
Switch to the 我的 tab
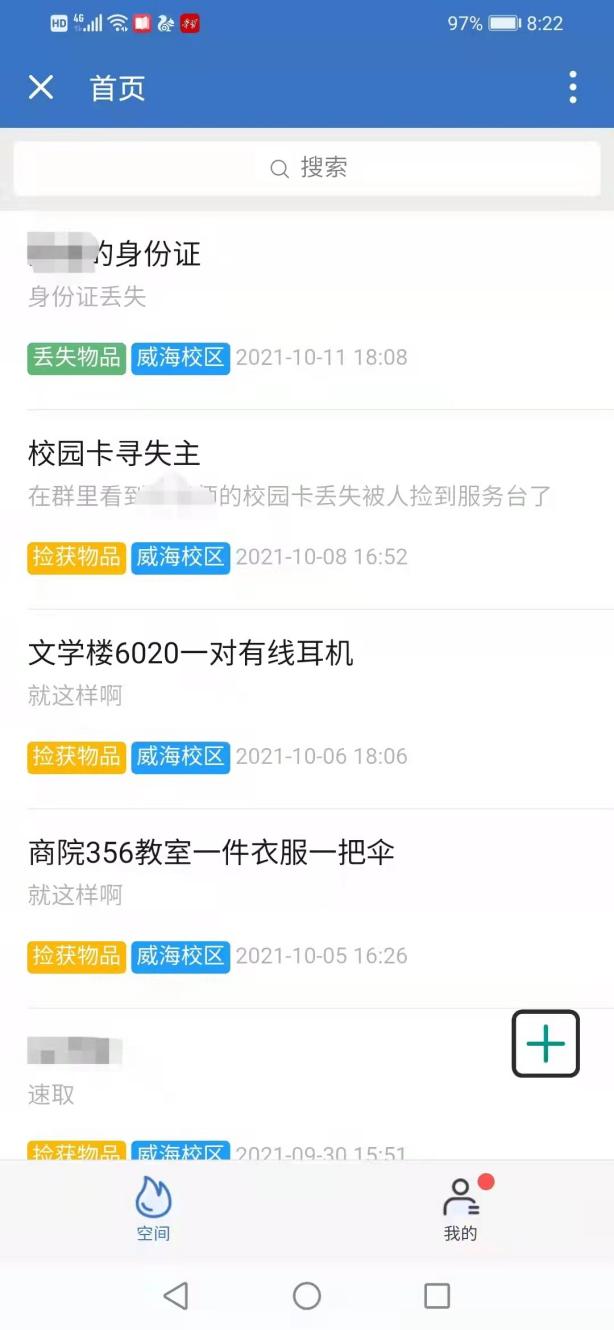click(x=461, y=1209)
